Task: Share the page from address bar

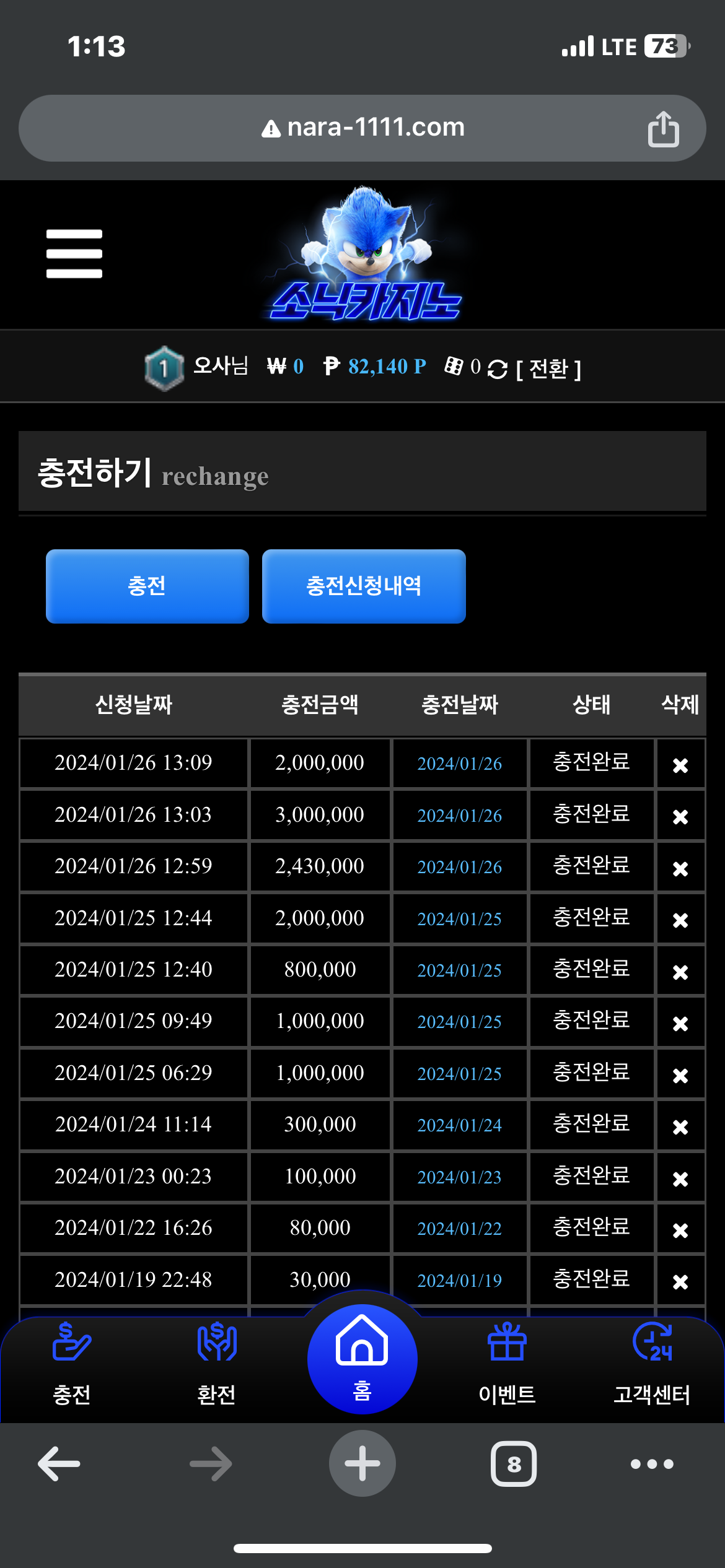Action: tap(664, 129)
